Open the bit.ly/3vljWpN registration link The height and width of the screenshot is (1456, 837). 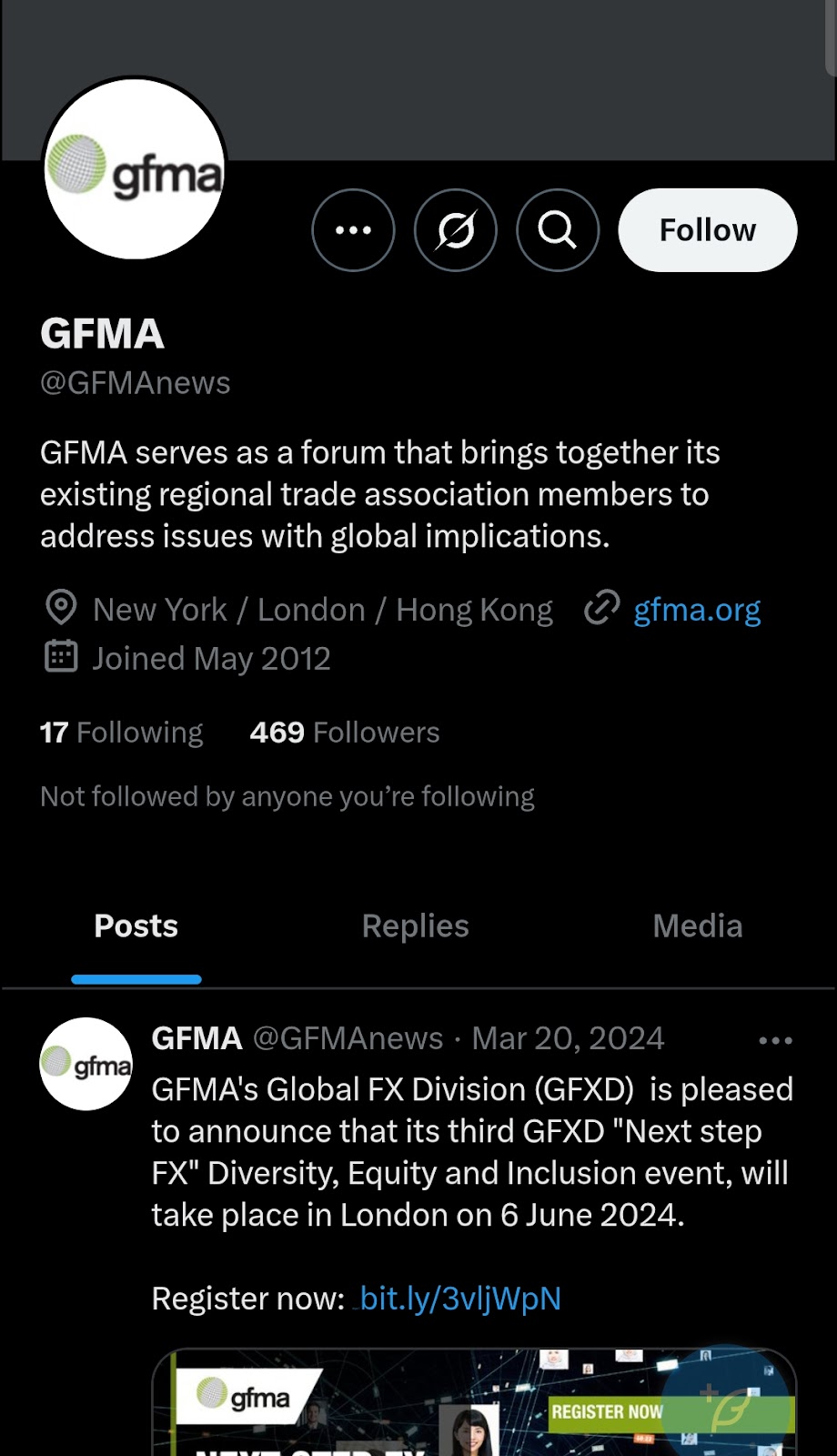tap(458, 1299)
